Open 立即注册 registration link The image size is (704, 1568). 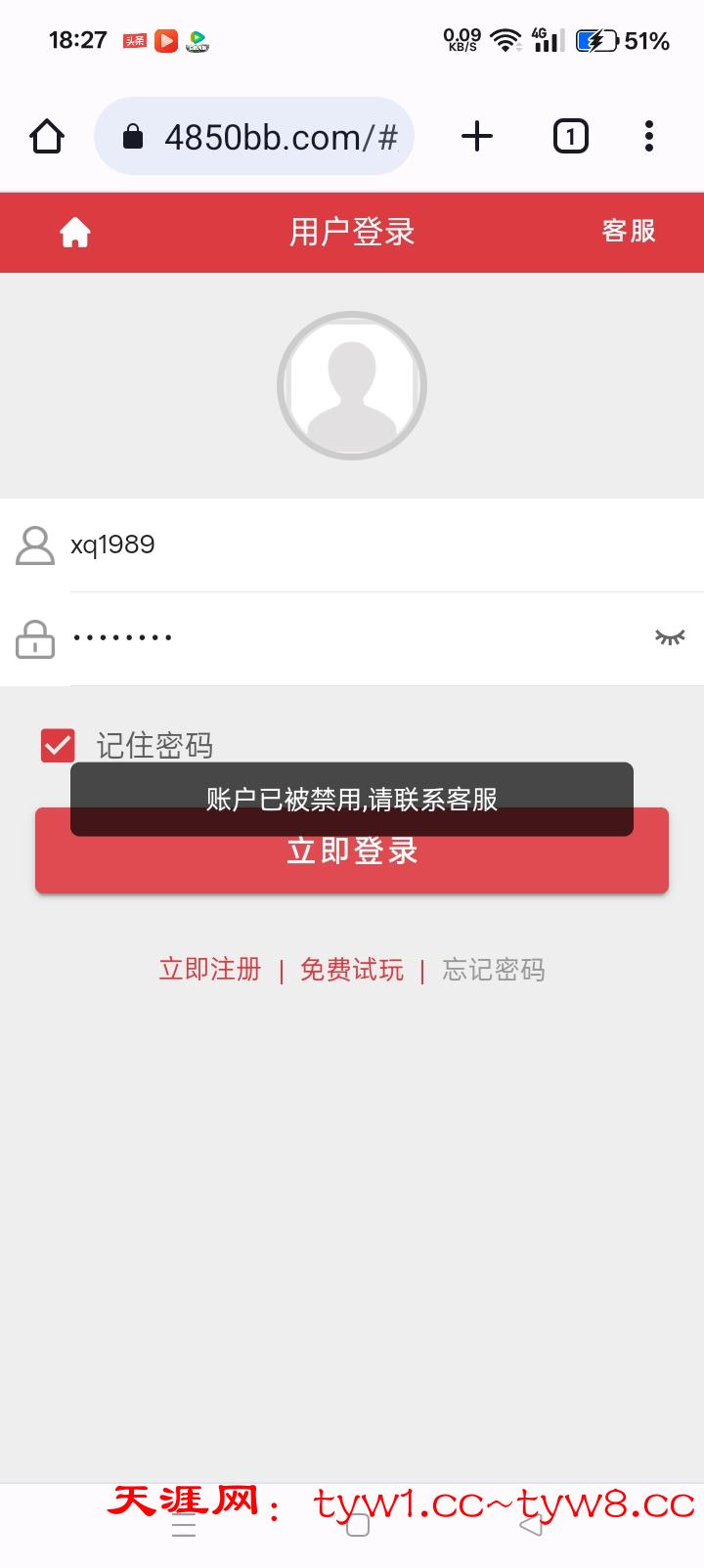(210, 970)
